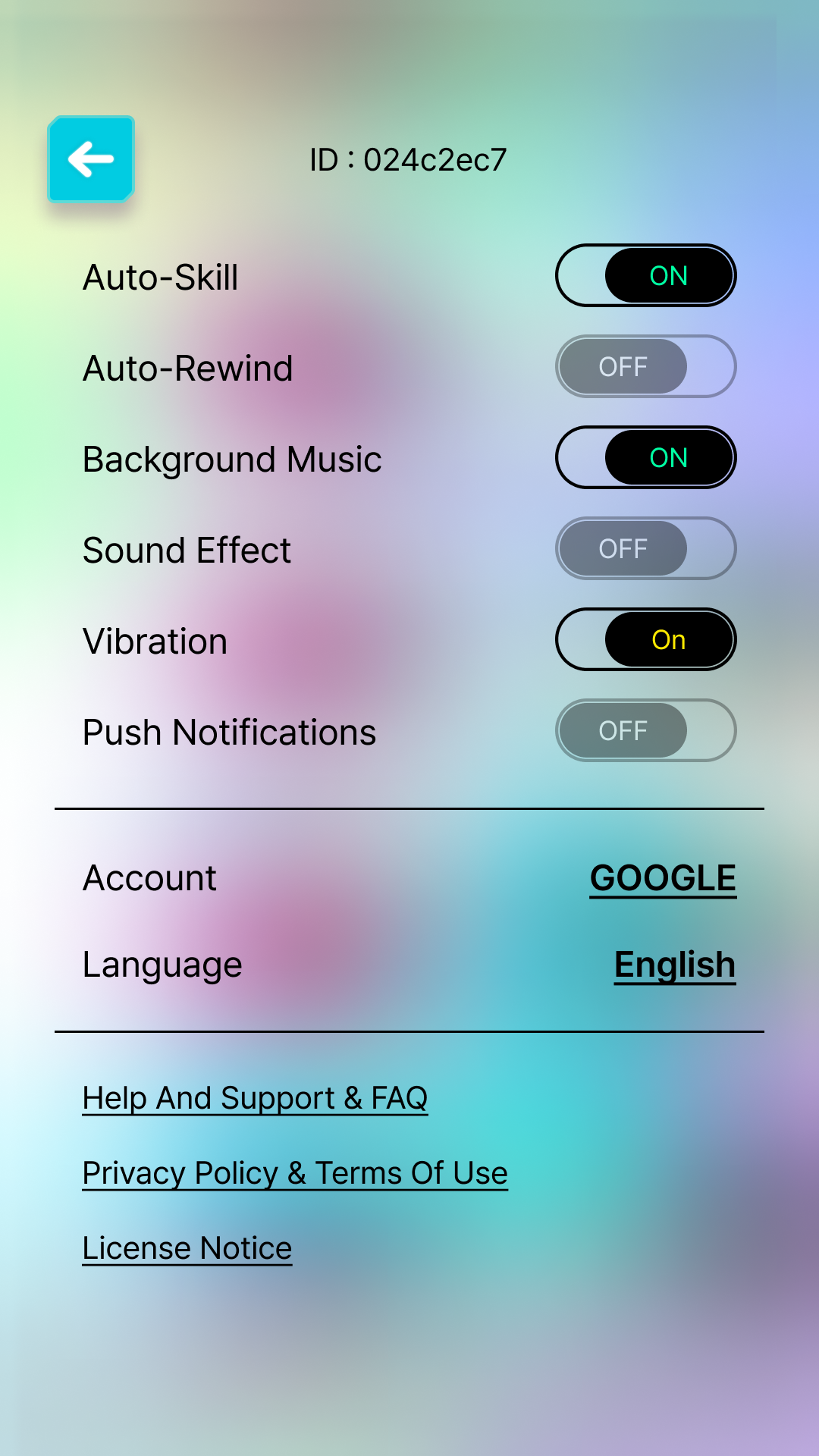Open the License Notice
Viewport: 819px width, 1456px height.
pyautogui.click(x=187, y=1248)
